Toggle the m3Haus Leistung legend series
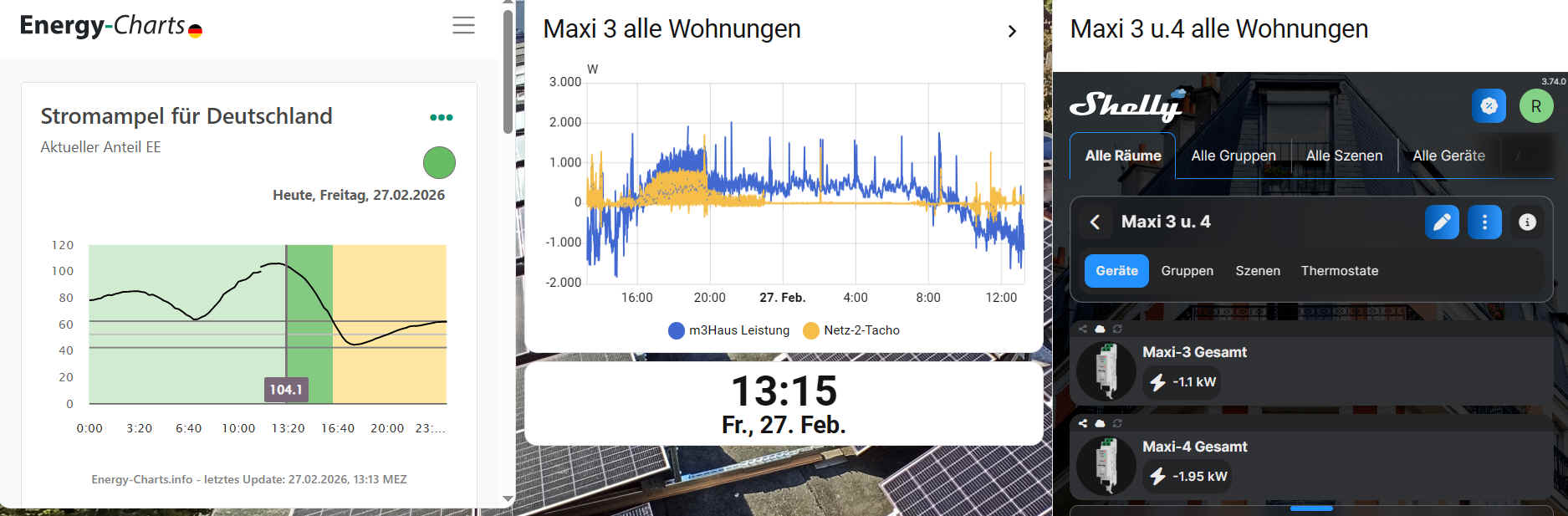 click(728, 330)
